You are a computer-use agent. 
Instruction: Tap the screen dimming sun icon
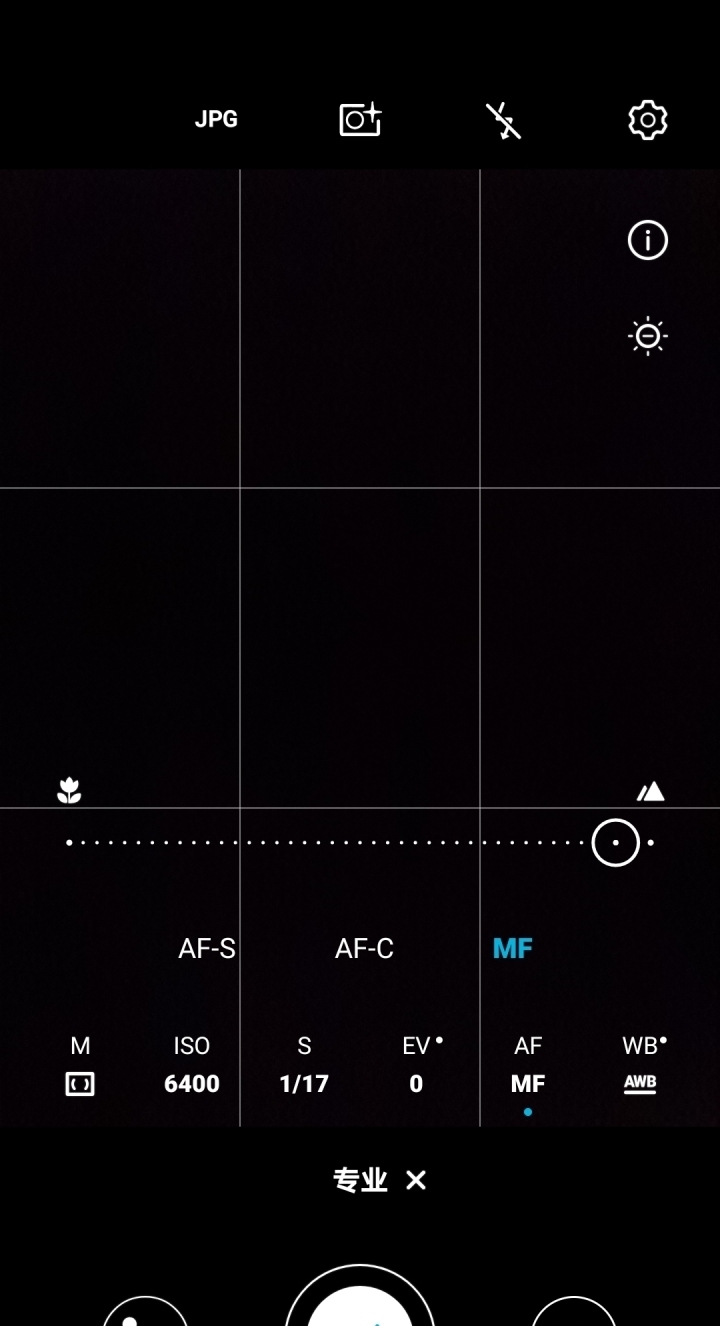pyautogui.click(x=648, y=336)
